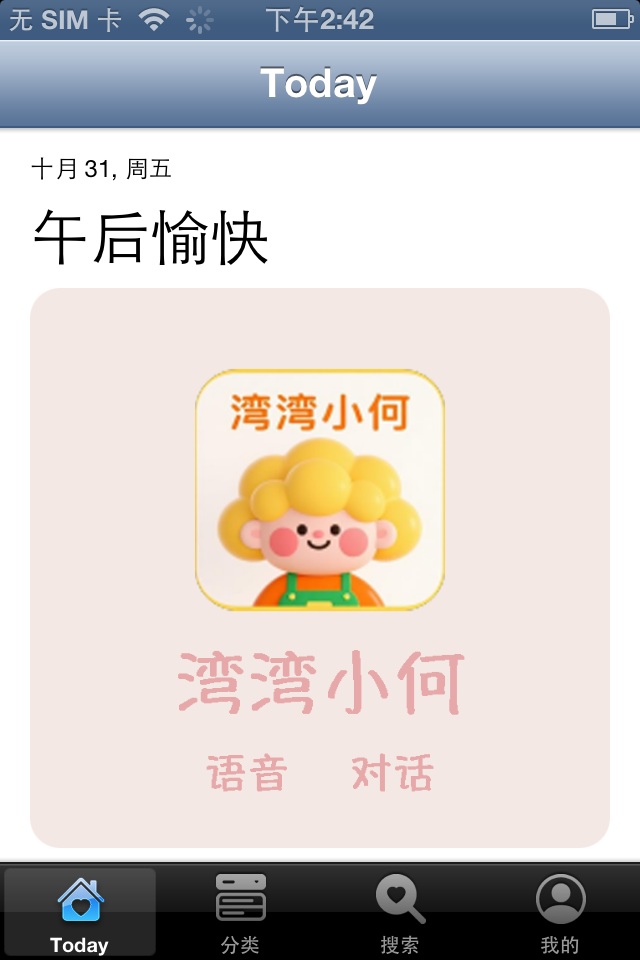
Task: Open the 湾湾小何 featured app card
Action: tap(320, 567)
